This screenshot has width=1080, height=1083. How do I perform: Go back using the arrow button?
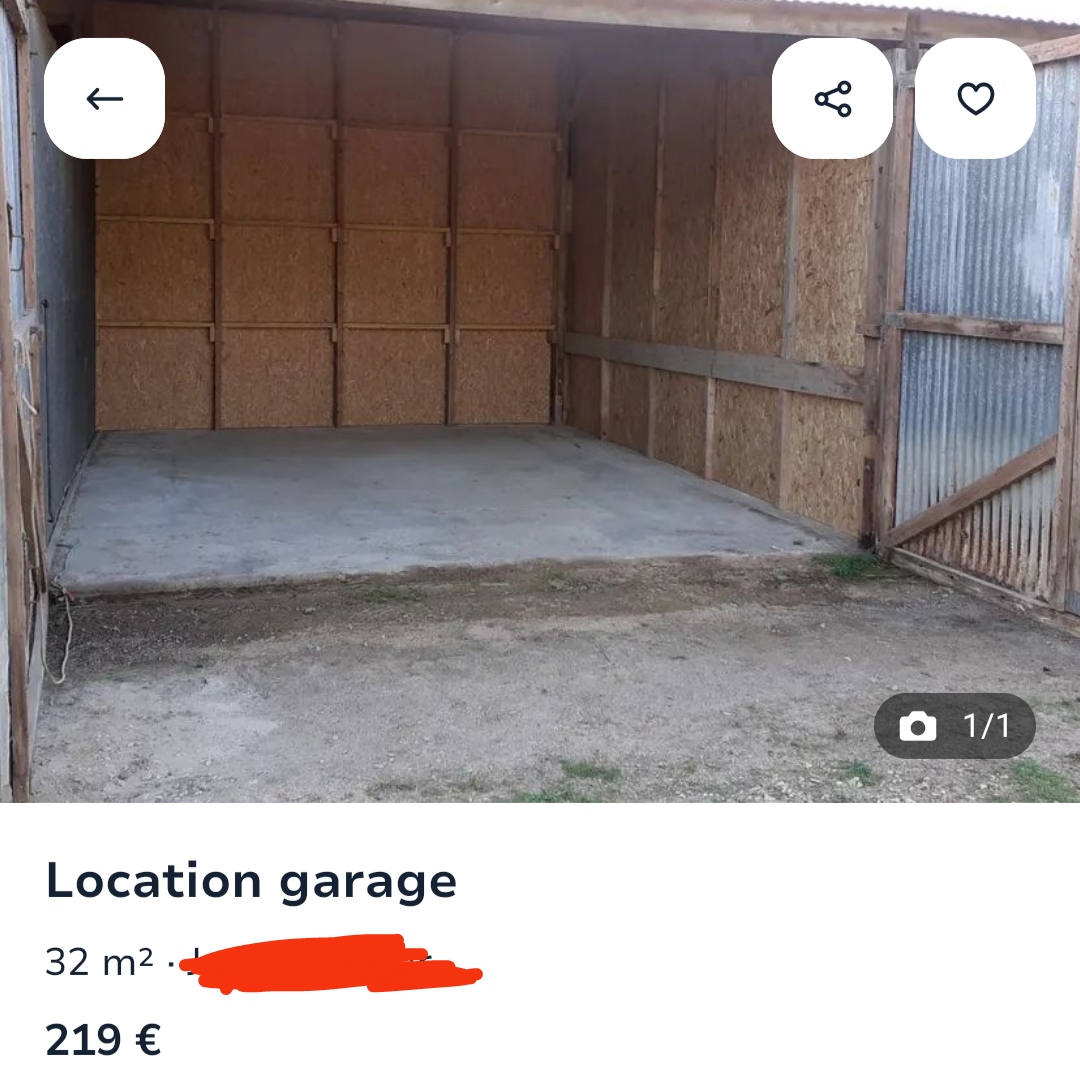104,98
